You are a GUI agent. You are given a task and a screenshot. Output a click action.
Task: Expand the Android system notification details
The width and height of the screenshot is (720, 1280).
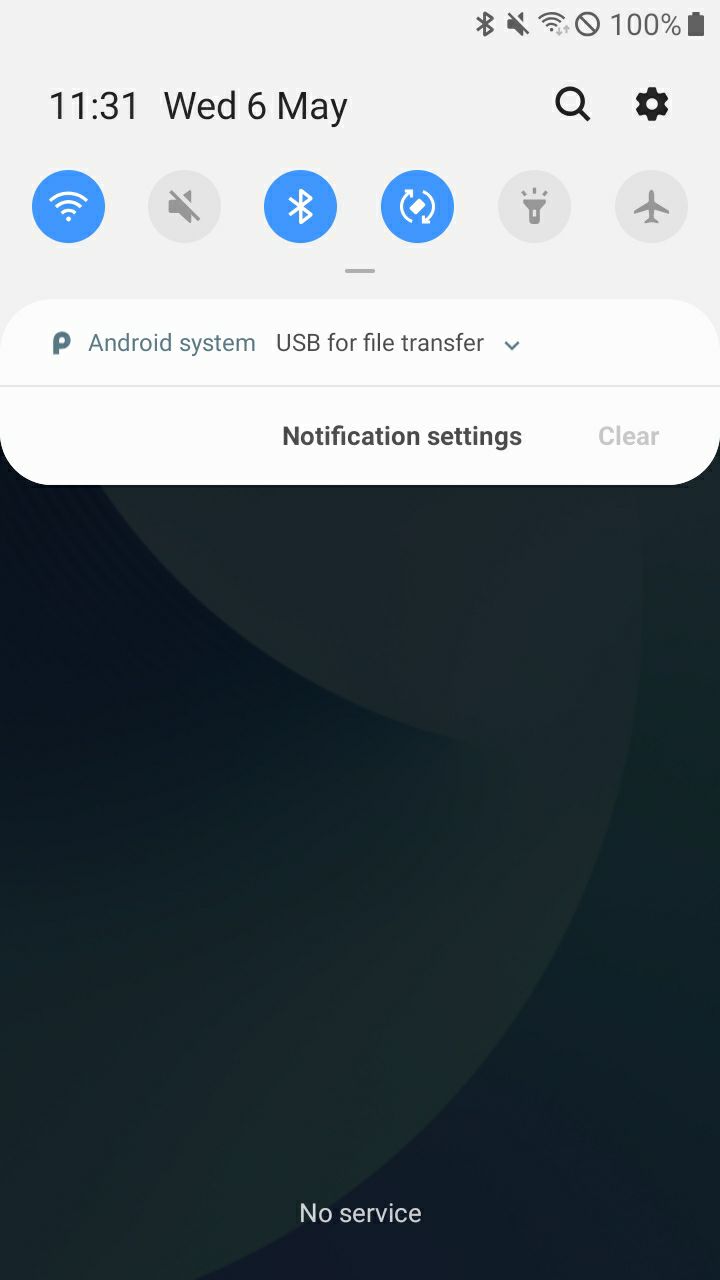511,345
